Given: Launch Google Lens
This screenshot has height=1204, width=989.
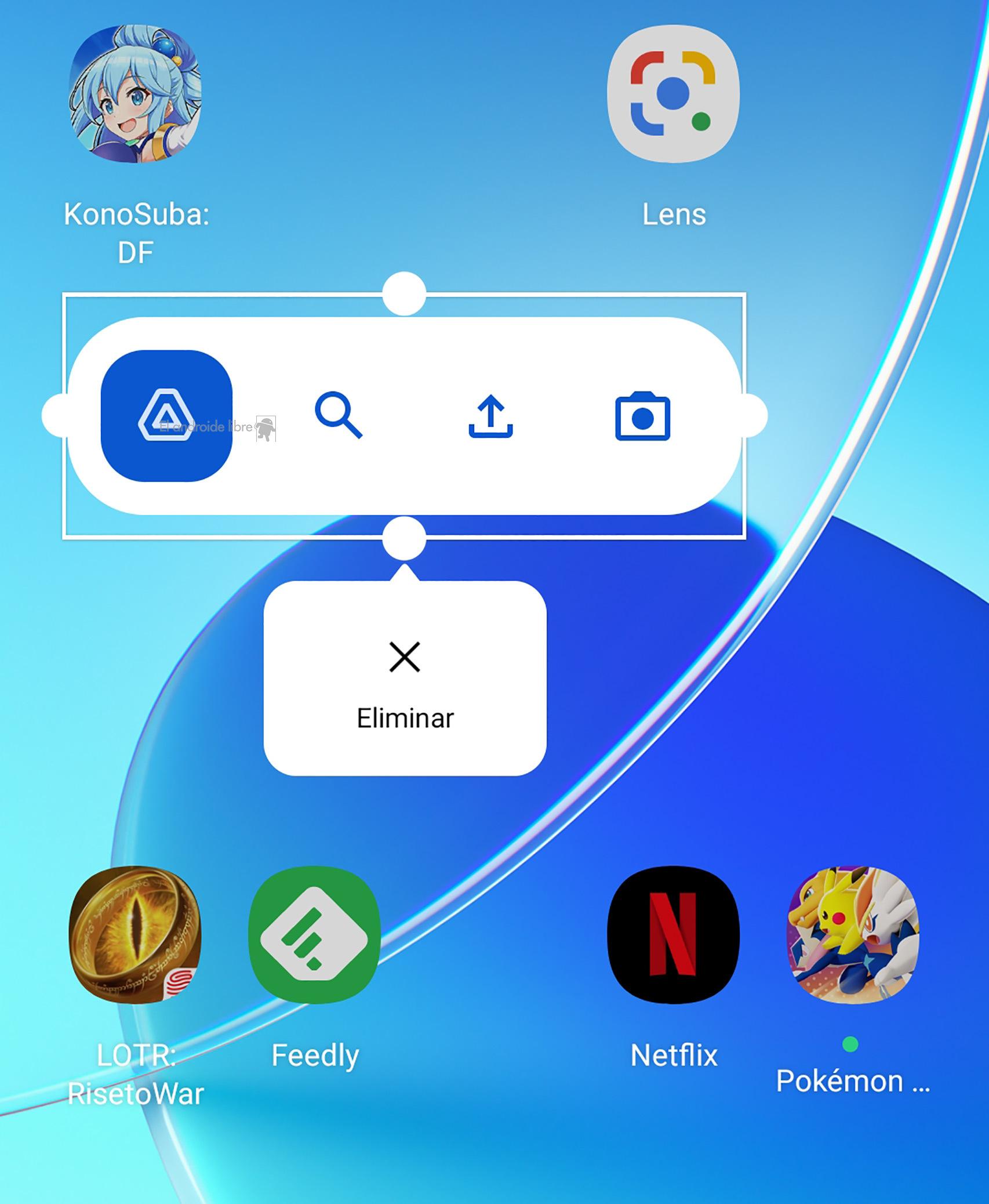Looking at the screenshot, I should click(673, 94).
